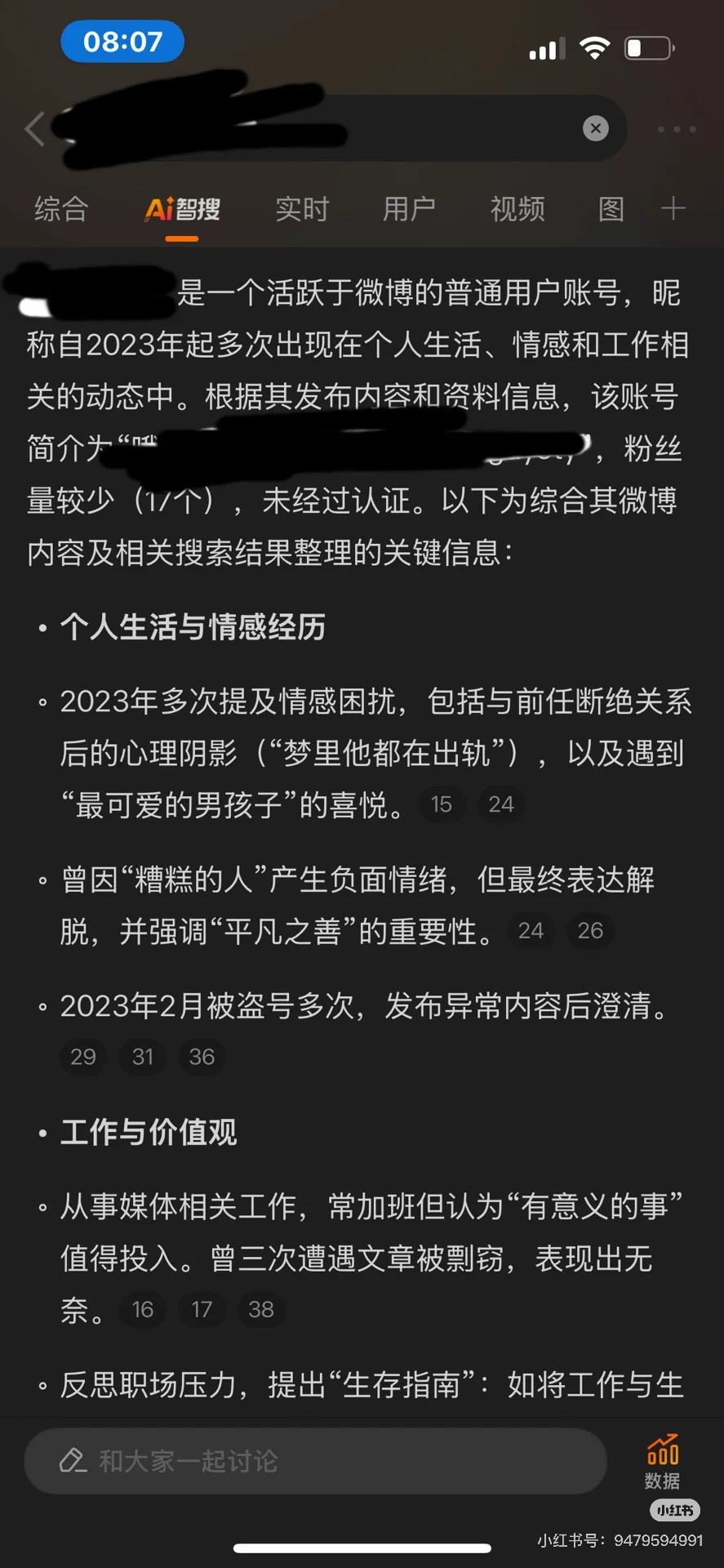This screenshot has height=1568, width=724.
Task: View source reference 29
Action: [83, 1057]
